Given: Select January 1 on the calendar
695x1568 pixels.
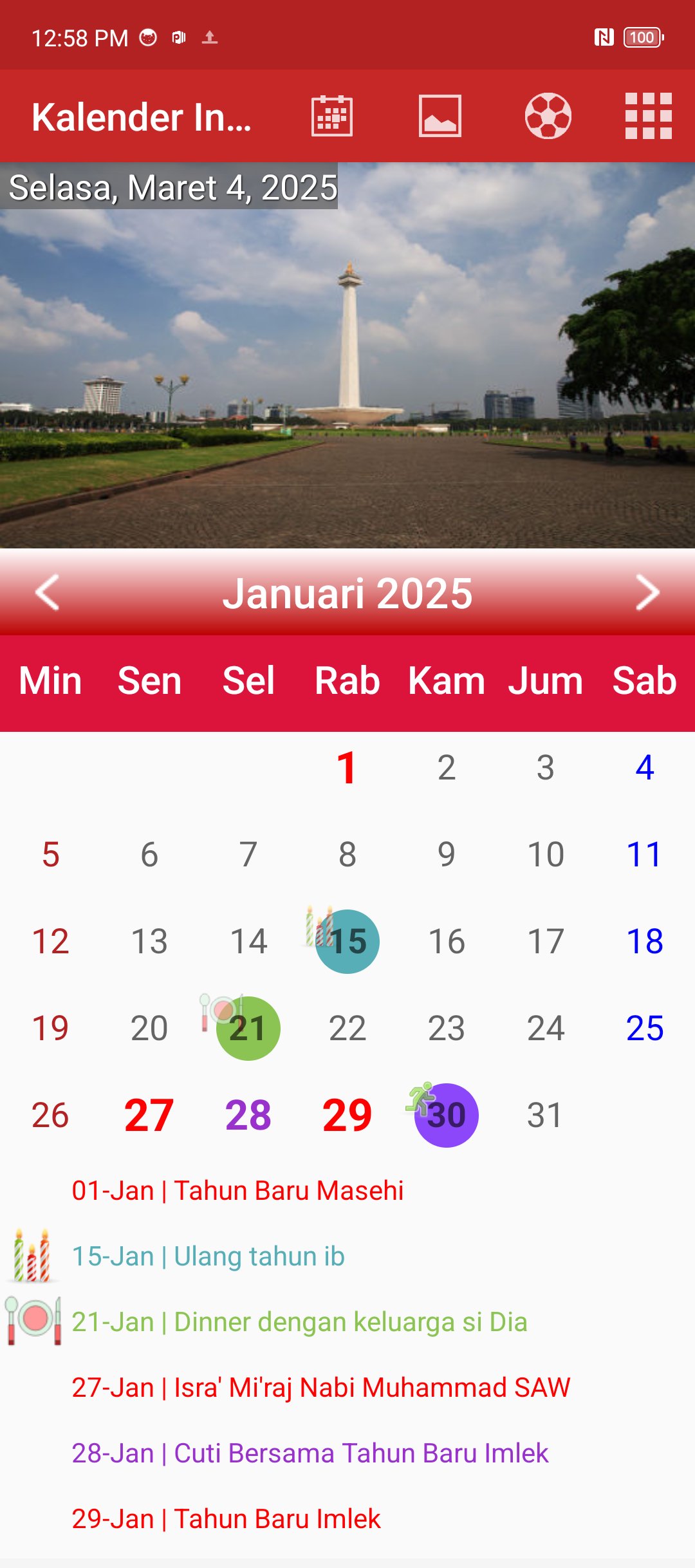Looking at the screenshot, I should point(347,767).
